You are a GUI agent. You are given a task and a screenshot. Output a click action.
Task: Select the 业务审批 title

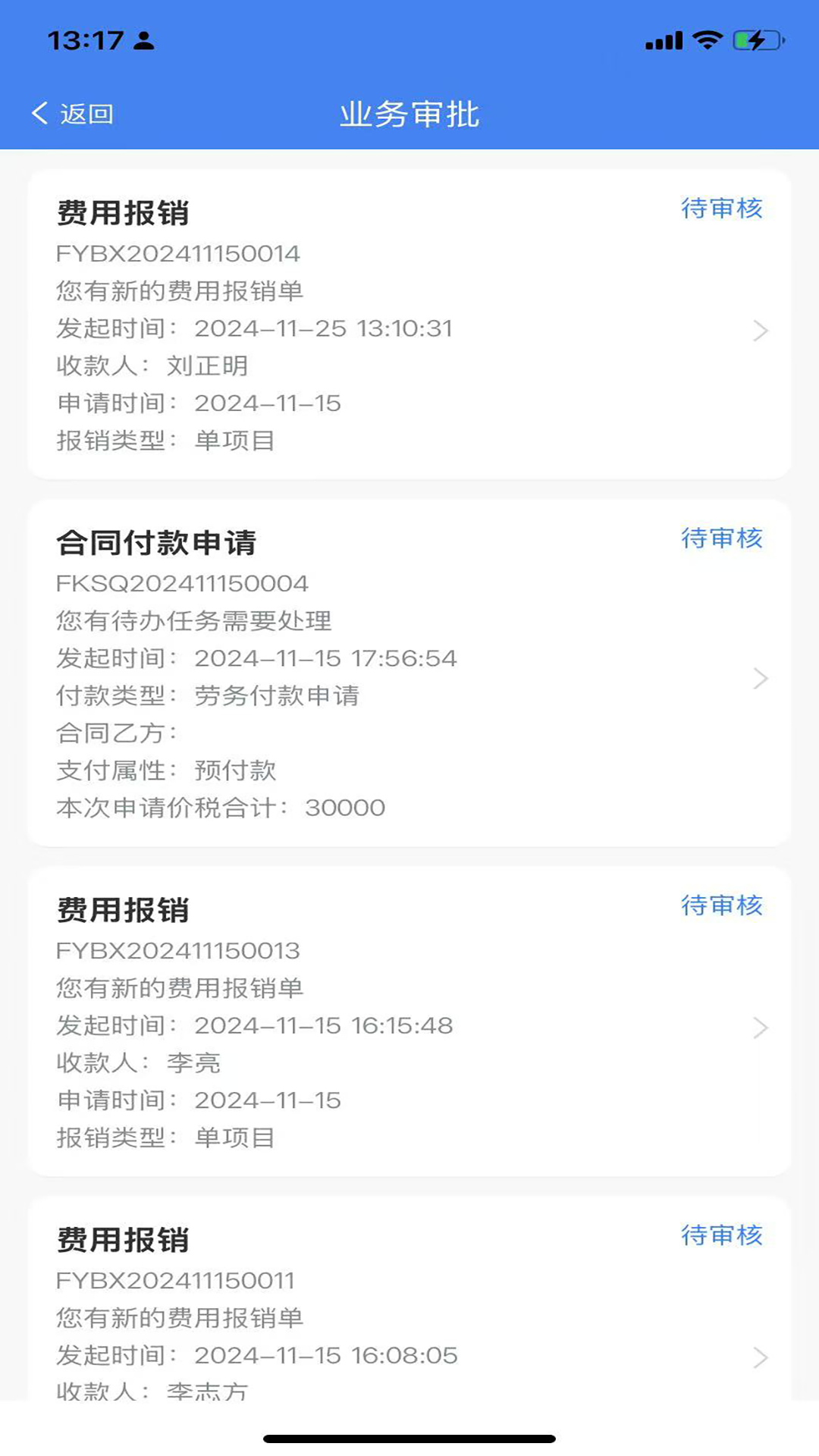point(409,112)
